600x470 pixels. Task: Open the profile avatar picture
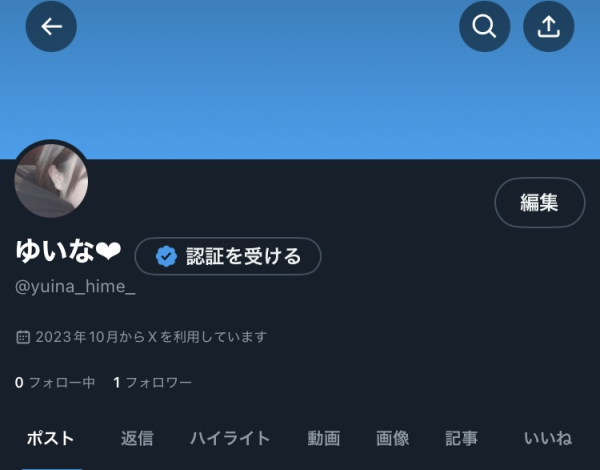click(51, 180)
